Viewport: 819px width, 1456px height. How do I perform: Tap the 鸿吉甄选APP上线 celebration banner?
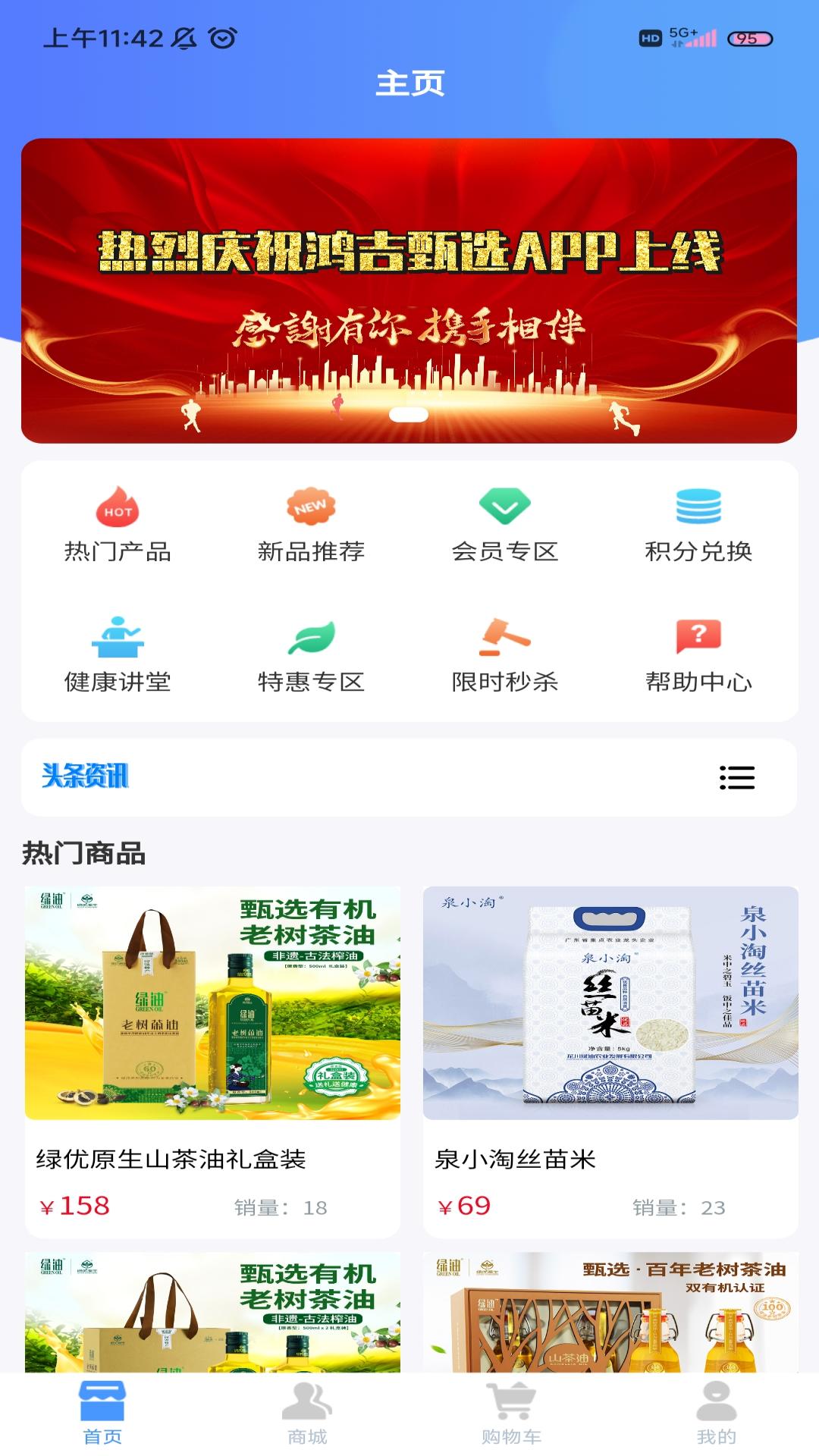pyautogui.click(x=409, y=290)
